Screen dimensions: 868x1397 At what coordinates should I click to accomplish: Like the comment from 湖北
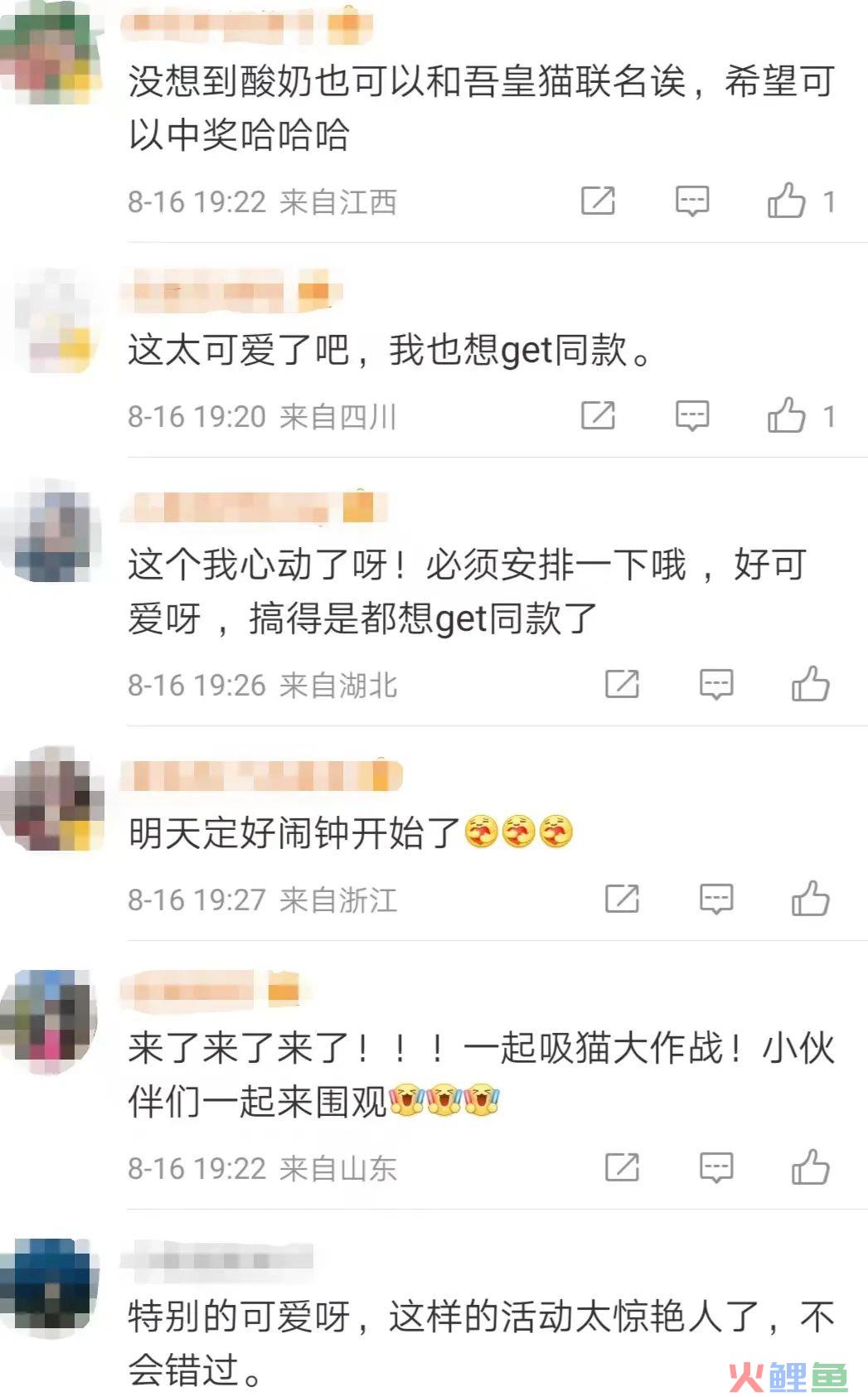point(811,684)
